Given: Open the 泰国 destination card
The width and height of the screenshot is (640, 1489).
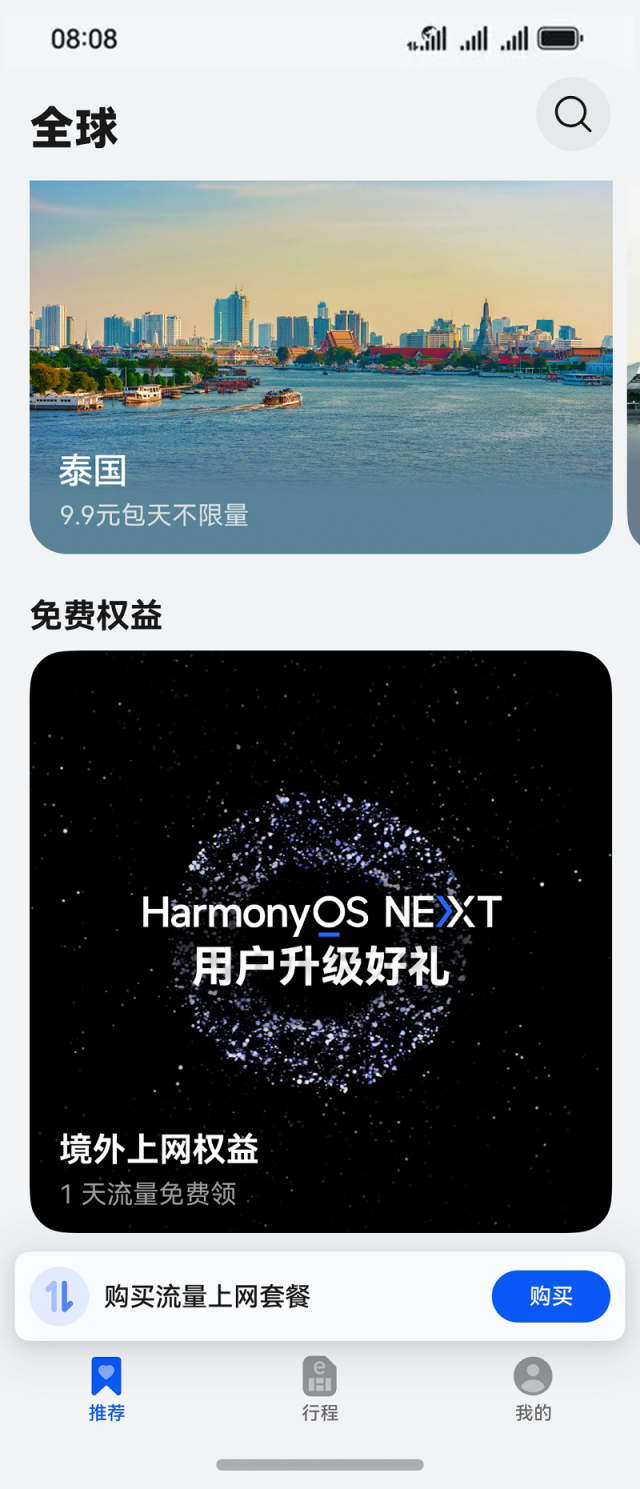Looking at the screenshot, I should [x=320, y=367].
